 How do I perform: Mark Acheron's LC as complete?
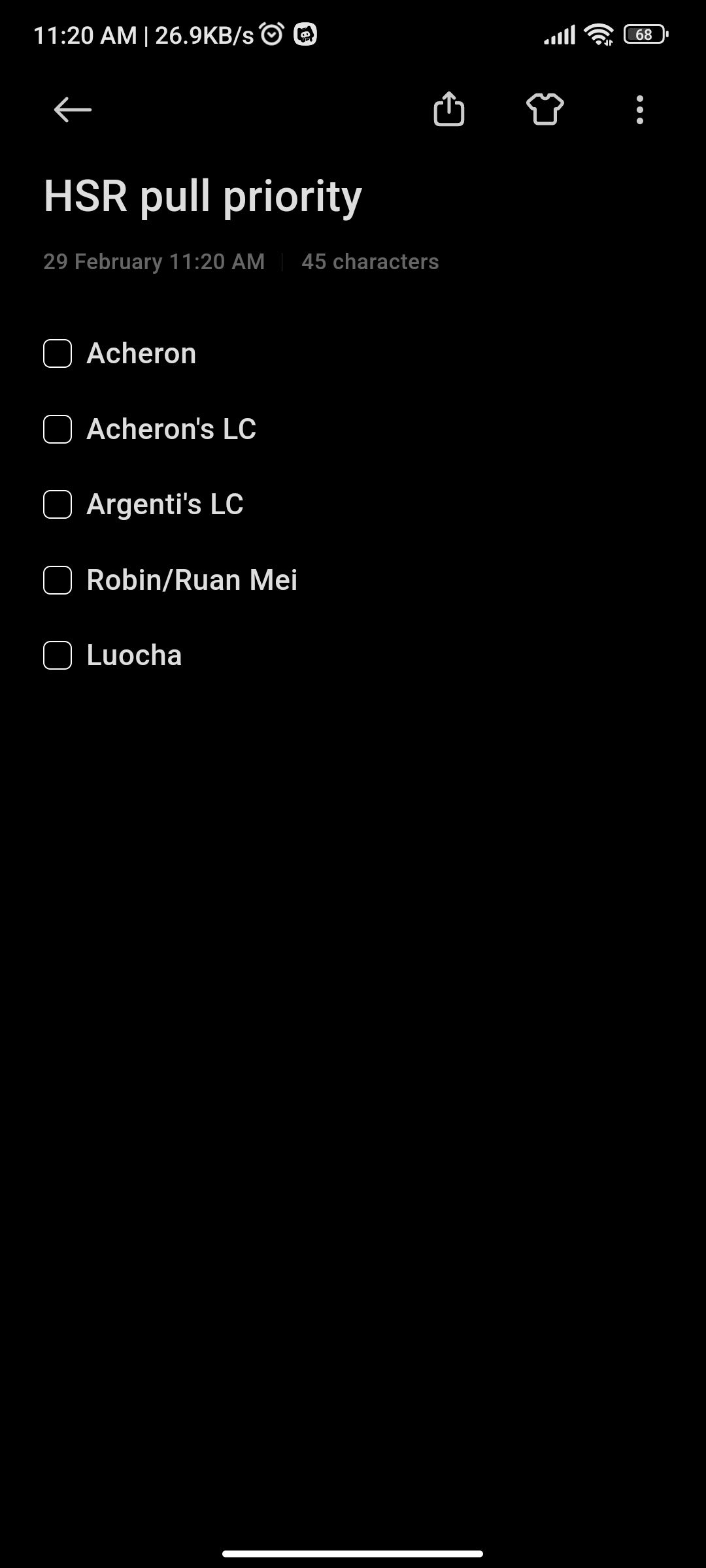coord(58,429)
